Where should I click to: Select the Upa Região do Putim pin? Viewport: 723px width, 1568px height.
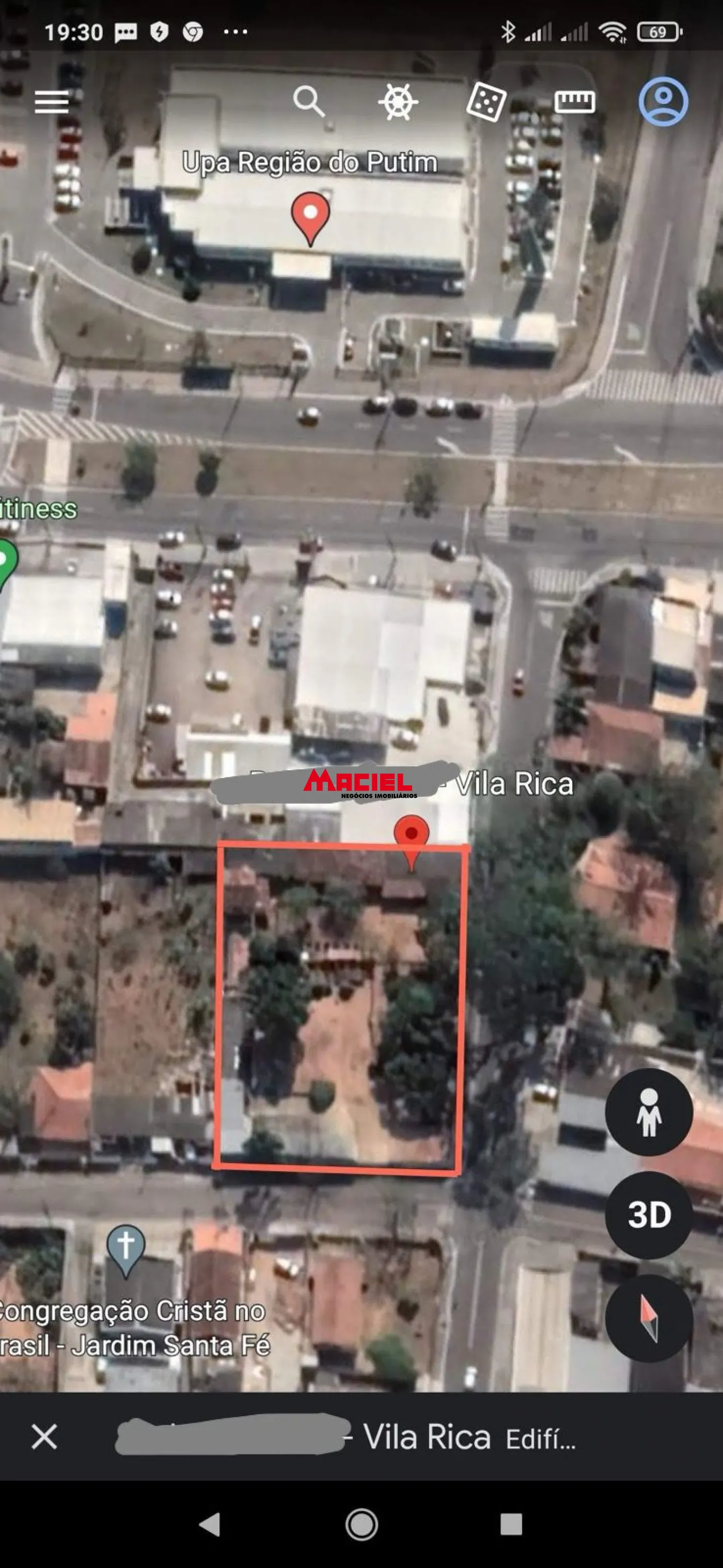pyautogui.click(x=310, y=216)
